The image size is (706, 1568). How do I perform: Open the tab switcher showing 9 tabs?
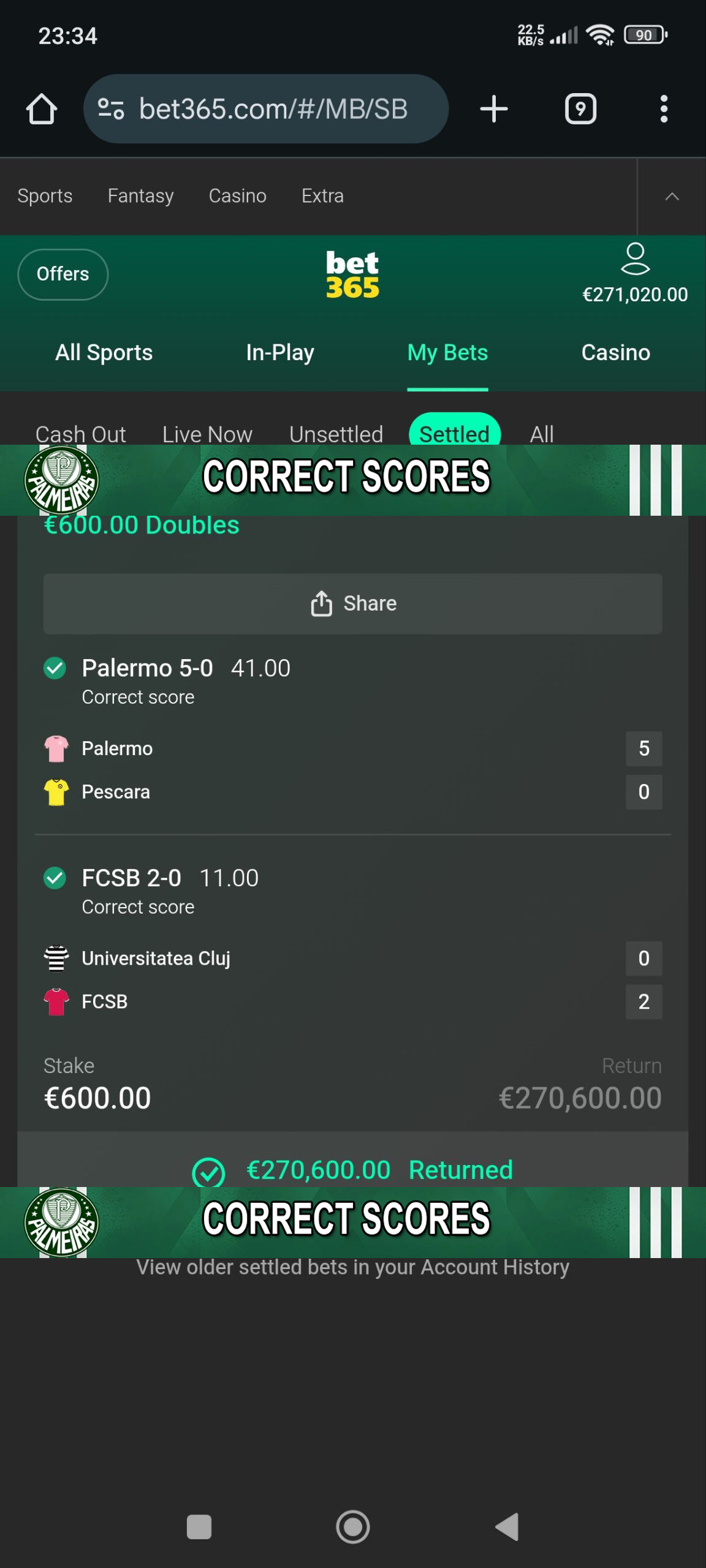(580, 109)
